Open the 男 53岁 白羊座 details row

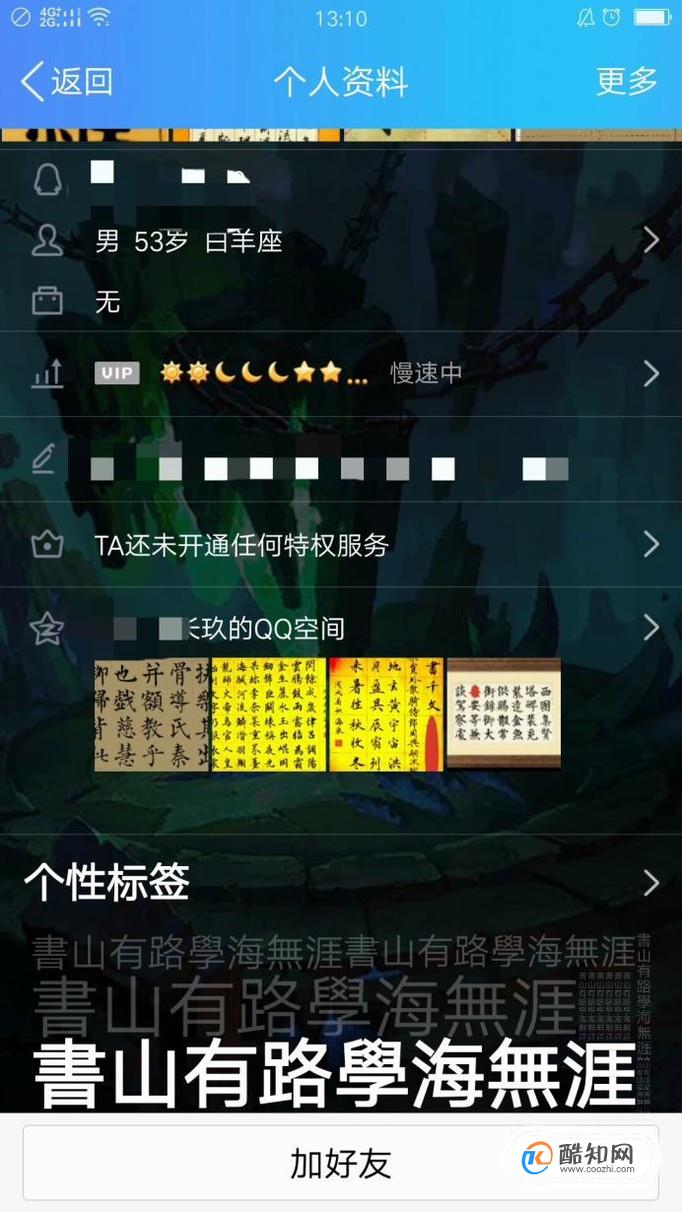tap(340, 240)
